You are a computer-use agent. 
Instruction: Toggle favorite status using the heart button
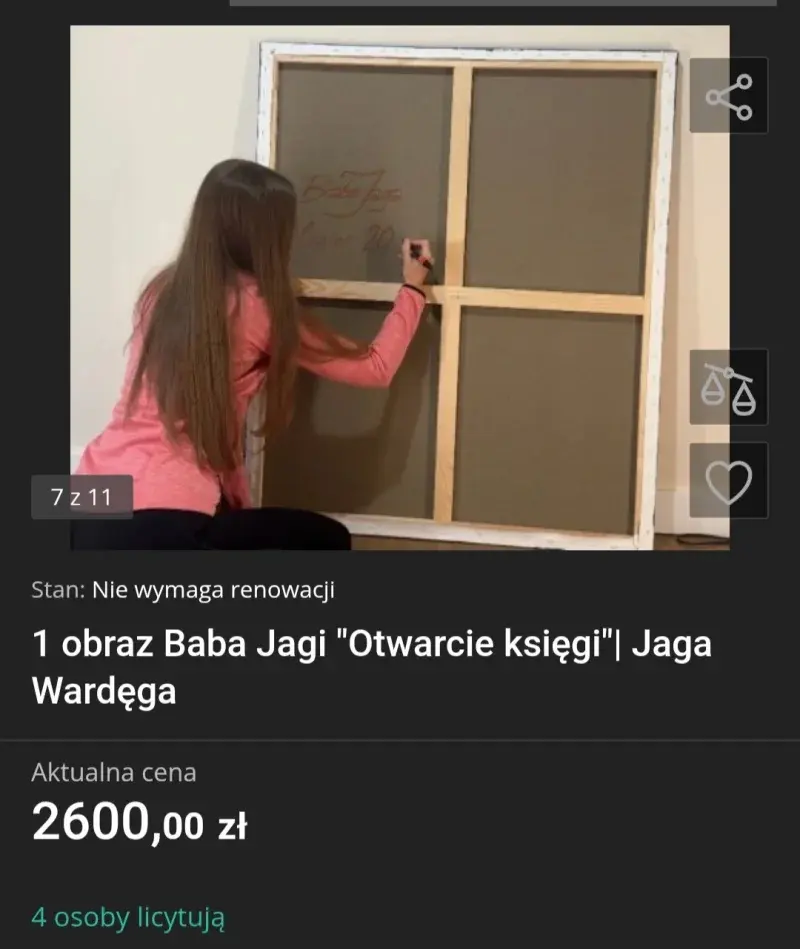[x=728, y=482]
